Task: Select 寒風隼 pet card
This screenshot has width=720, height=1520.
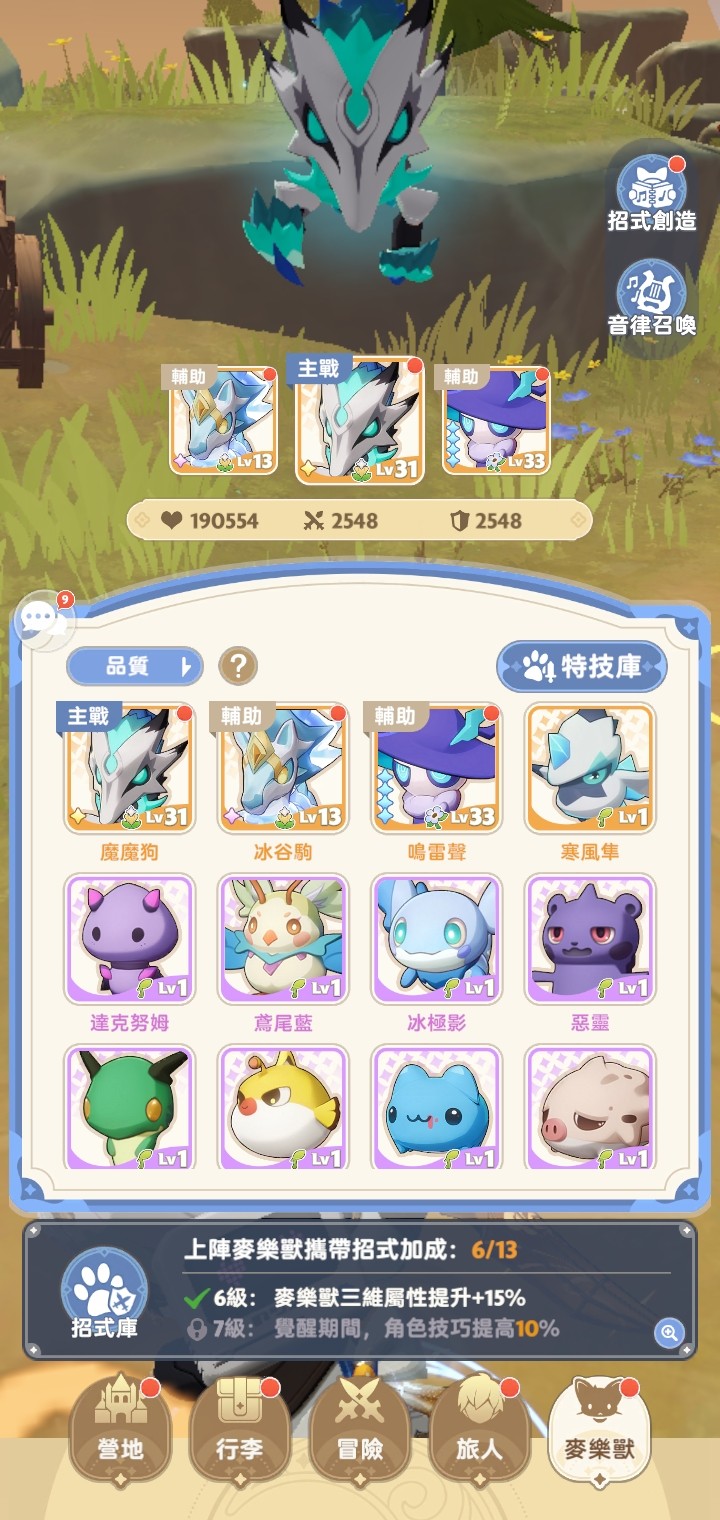Action: (x=590, y=768)
